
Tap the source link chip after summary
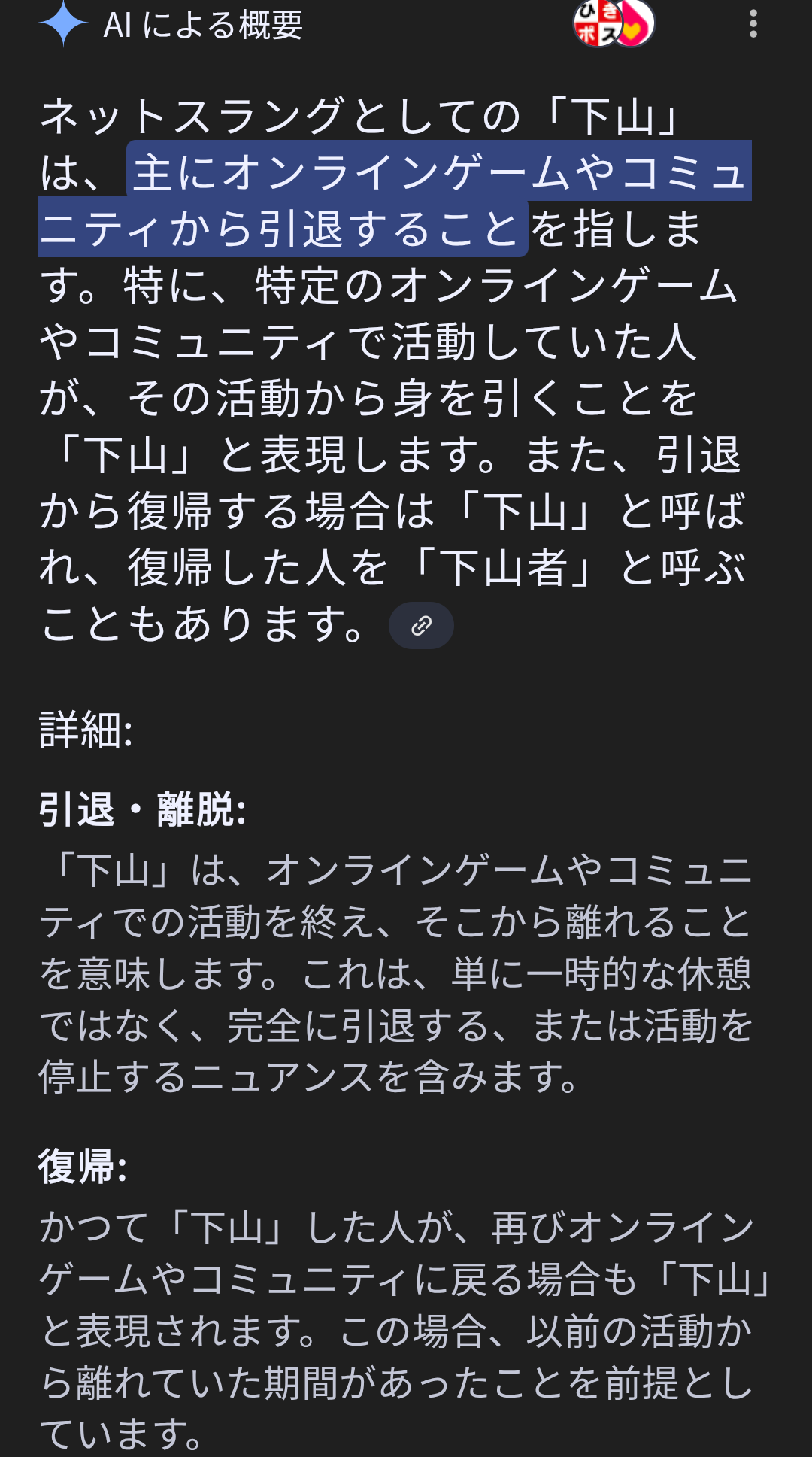click(421, 625)
